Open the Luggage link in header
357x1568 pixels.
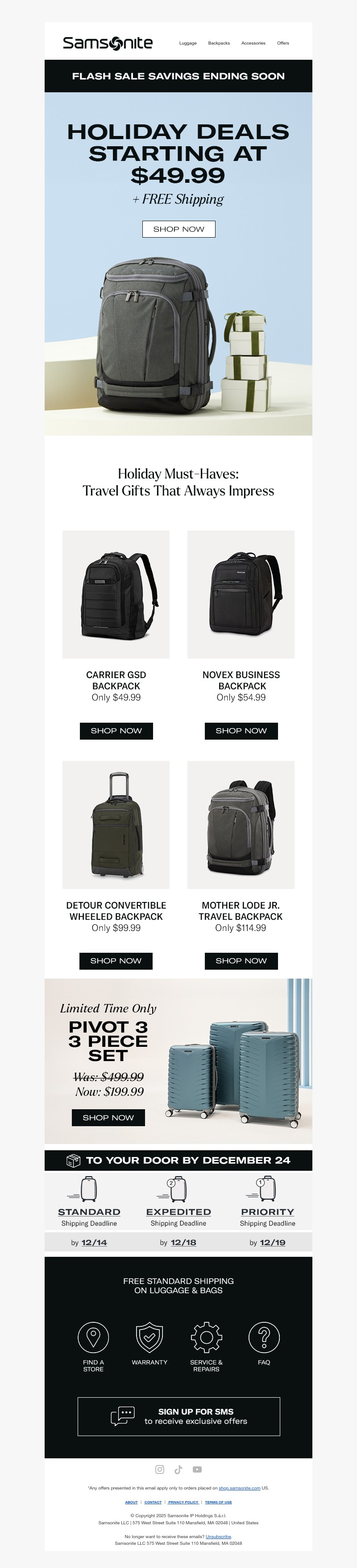click(x=187, y=43)
